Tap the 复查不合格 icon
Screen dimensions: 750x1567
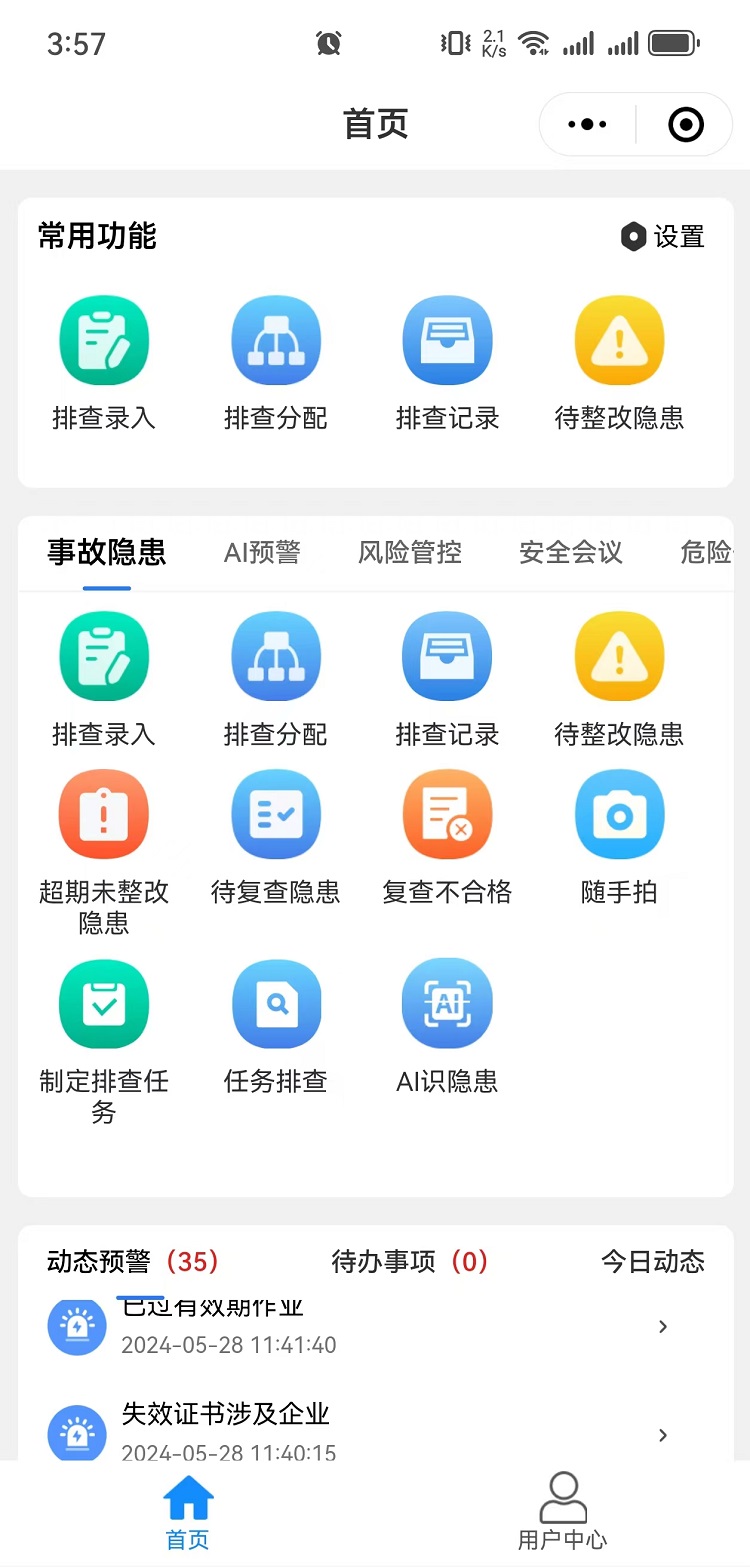[x=447, y=815]
